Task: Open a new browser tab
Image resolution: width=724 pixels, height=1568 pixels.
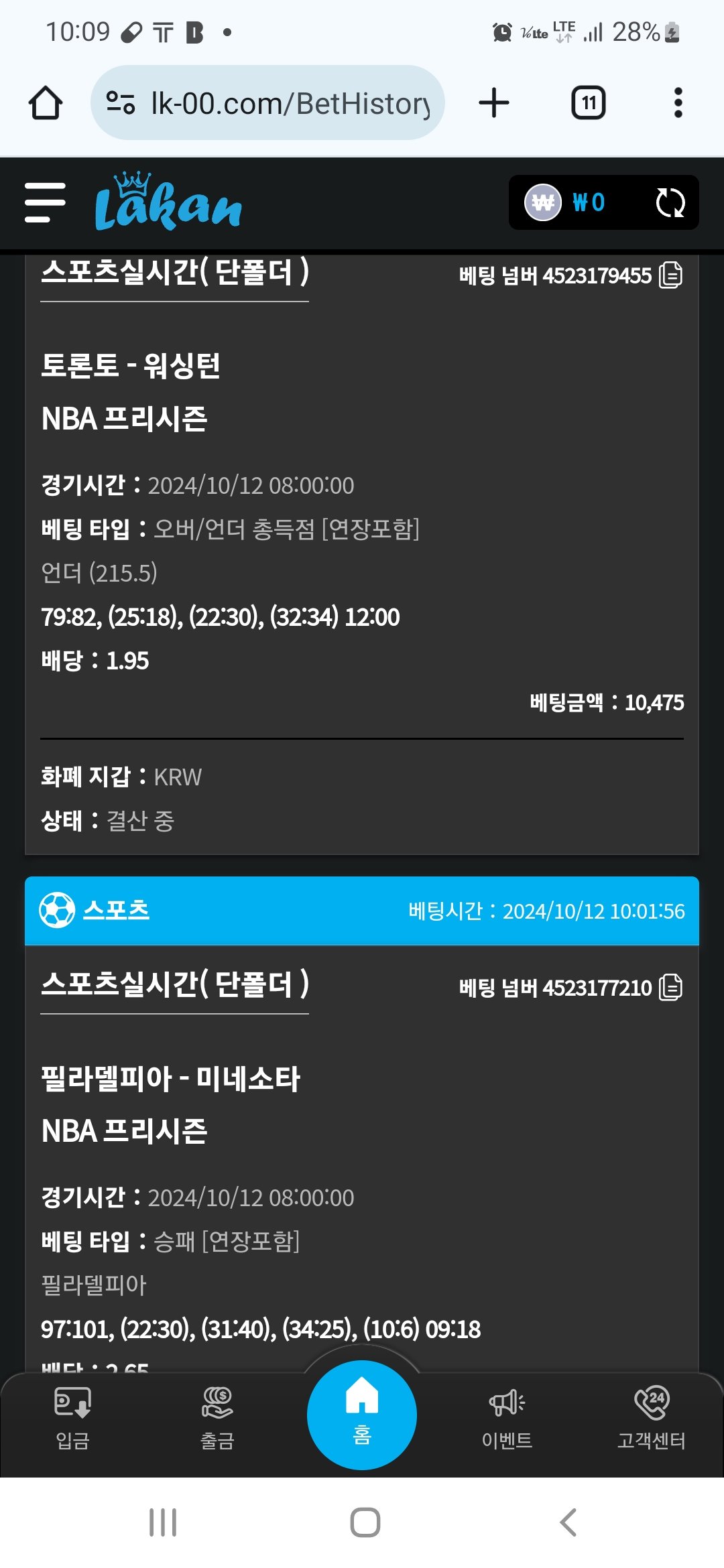Action: (x=494, y=103)
